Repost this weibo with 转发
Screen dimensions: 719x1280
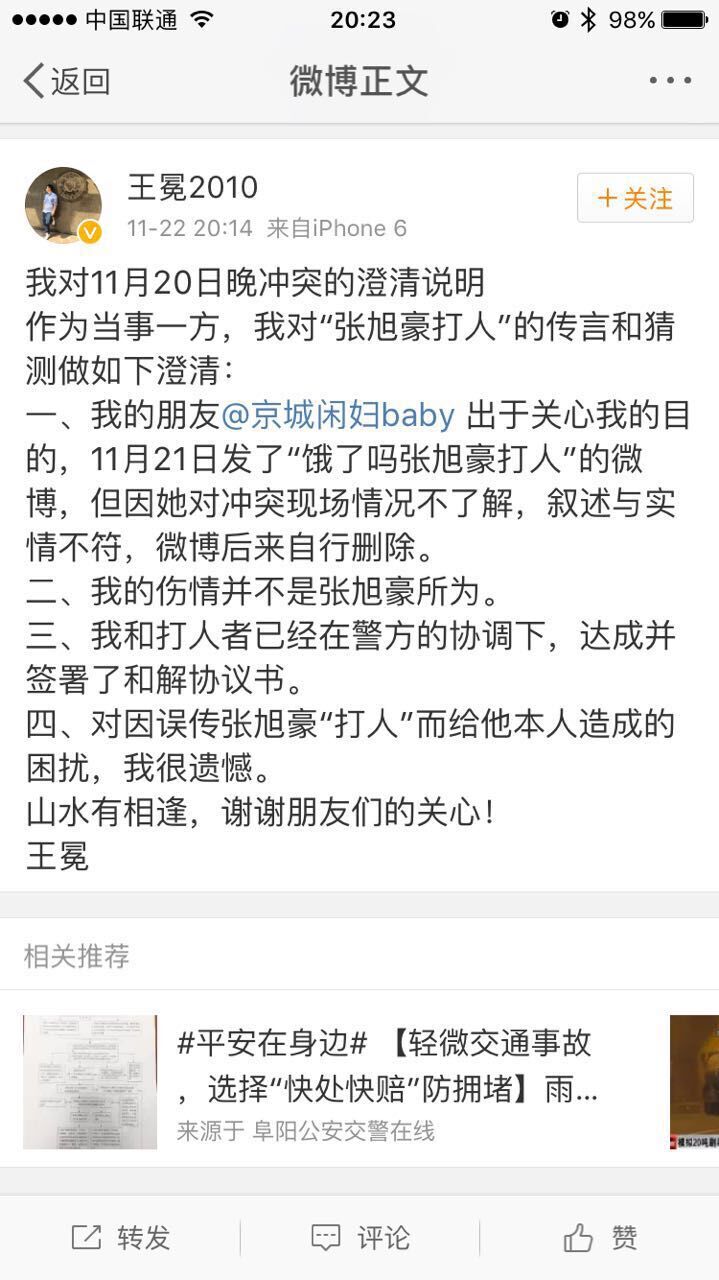pos(120,1238)
